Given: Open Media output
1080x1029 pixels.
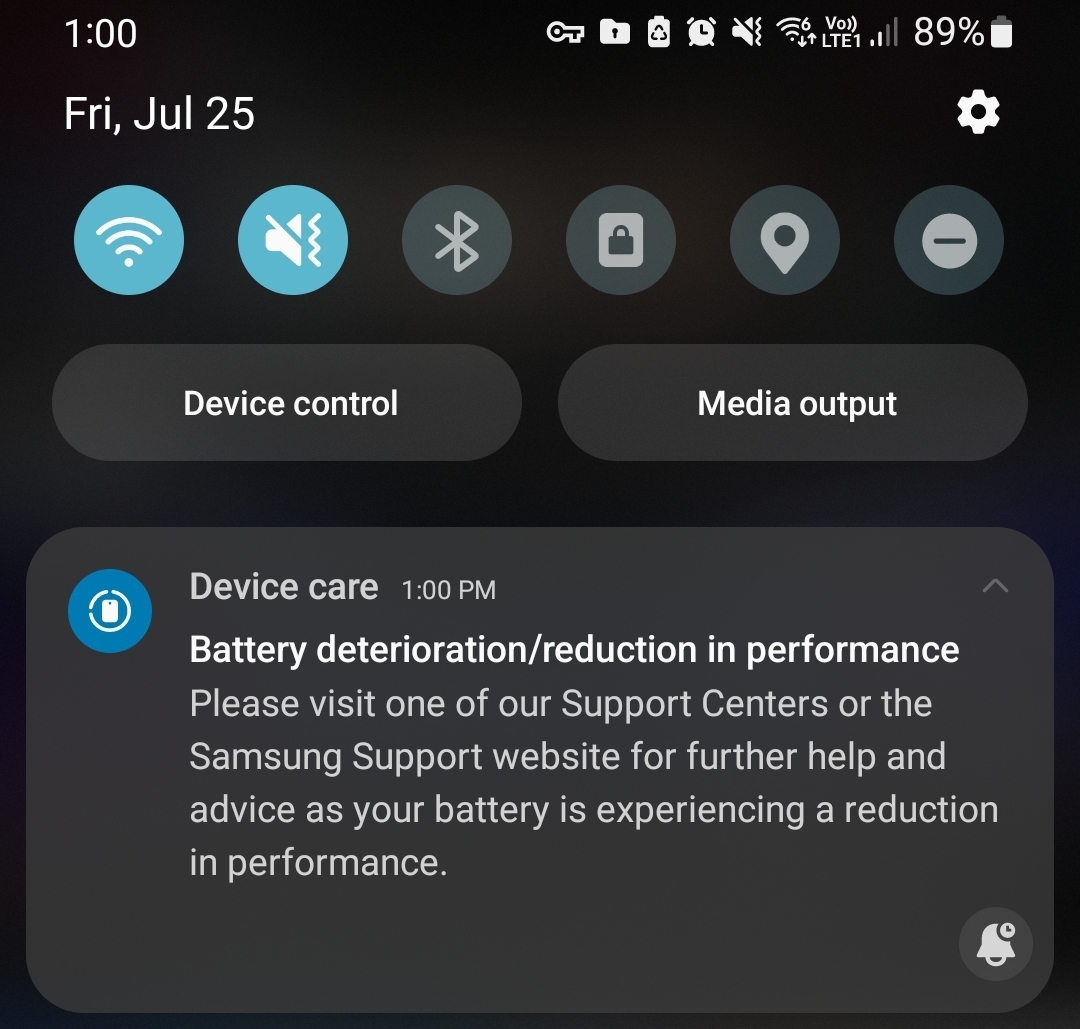Looking at the screenshot, I should click(793, 403).
